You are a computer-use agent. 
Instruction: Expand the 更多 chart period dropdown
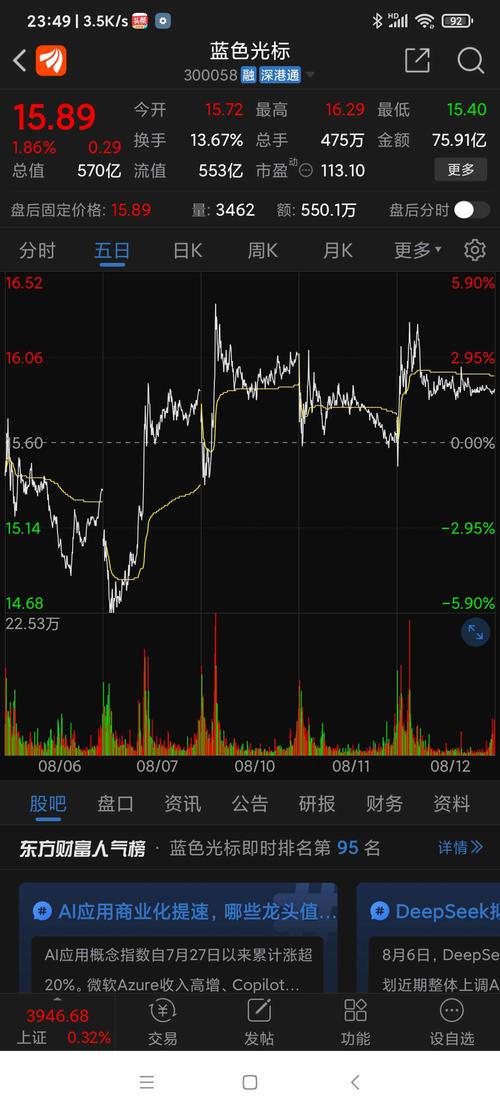417,250
